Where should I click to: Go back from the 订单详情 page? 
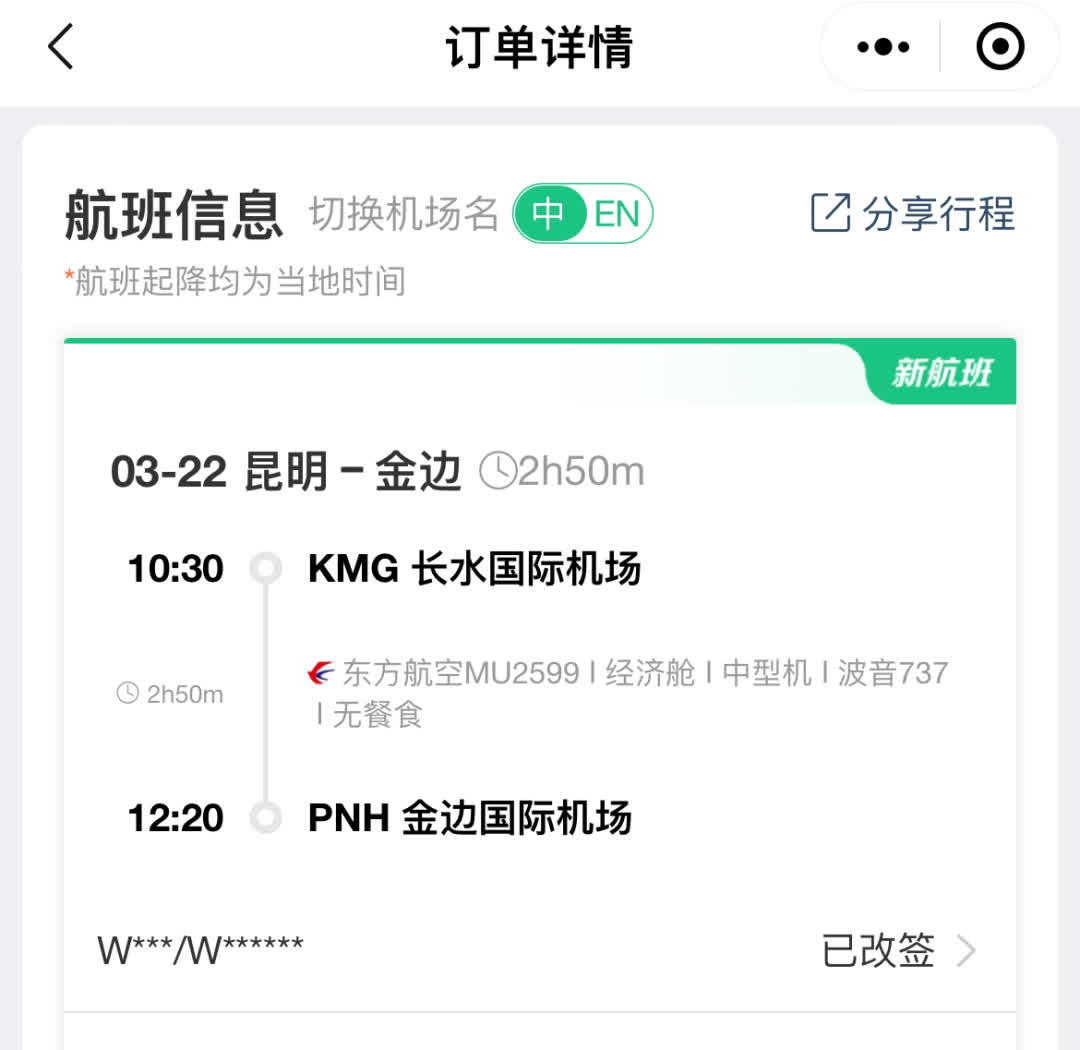[62, 47]
